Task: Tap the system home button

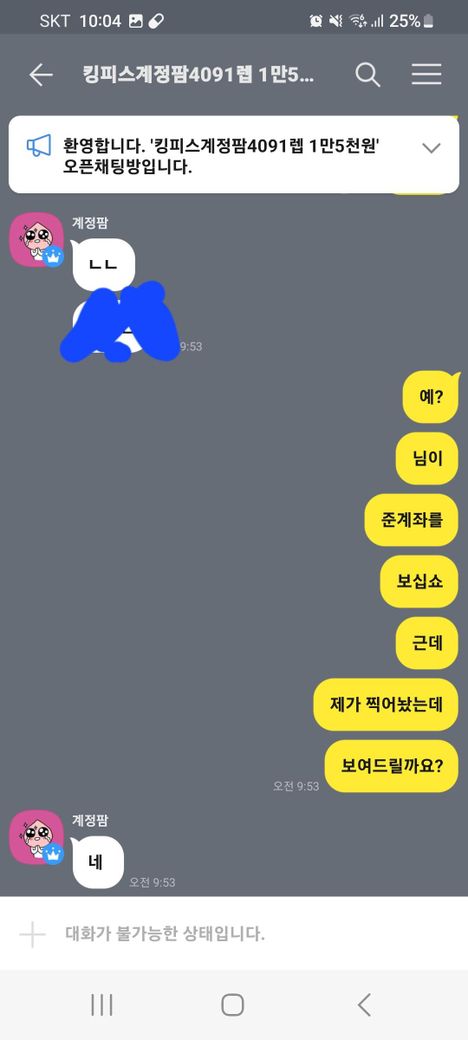Action: (x=233, y=1005)
